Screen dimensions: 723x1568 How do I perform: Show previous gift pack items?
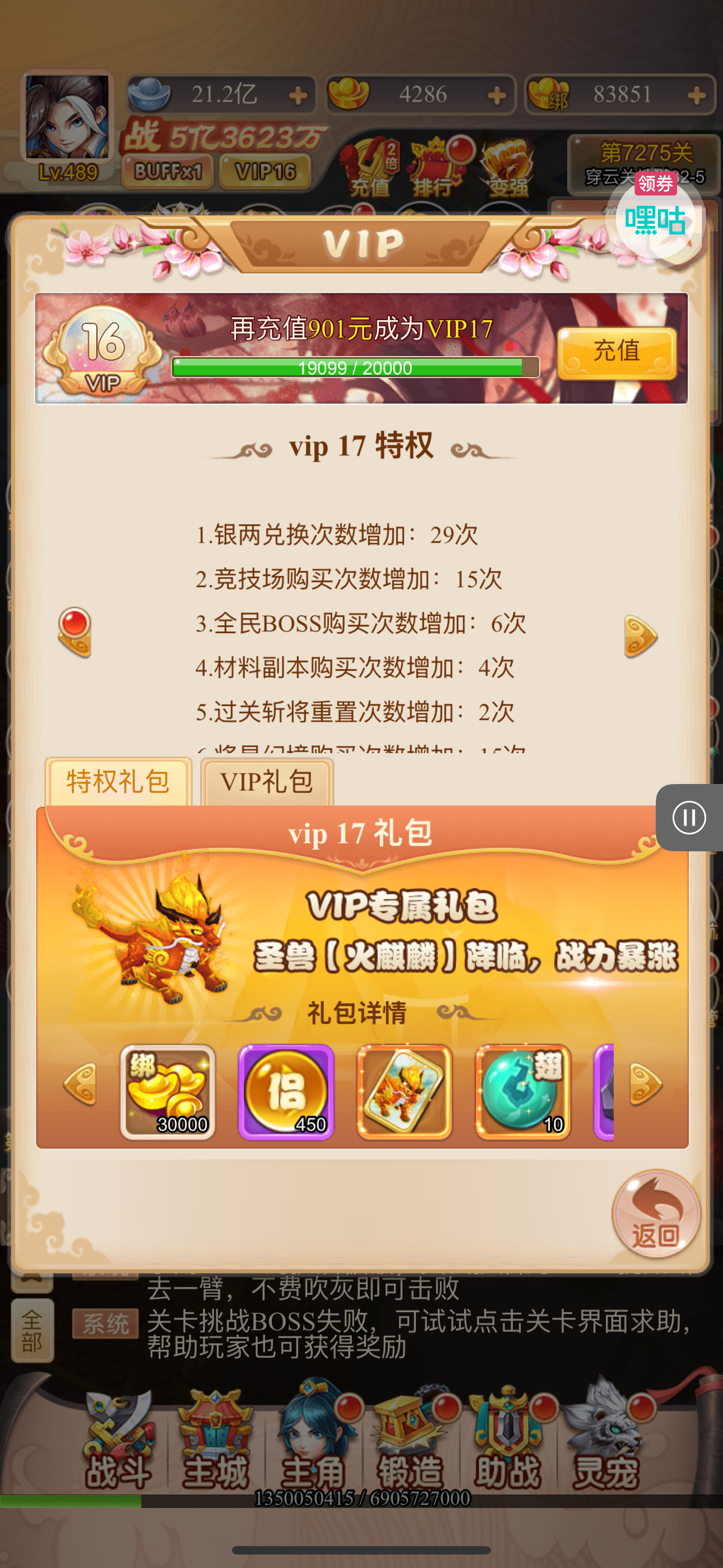click(80, 1084)
